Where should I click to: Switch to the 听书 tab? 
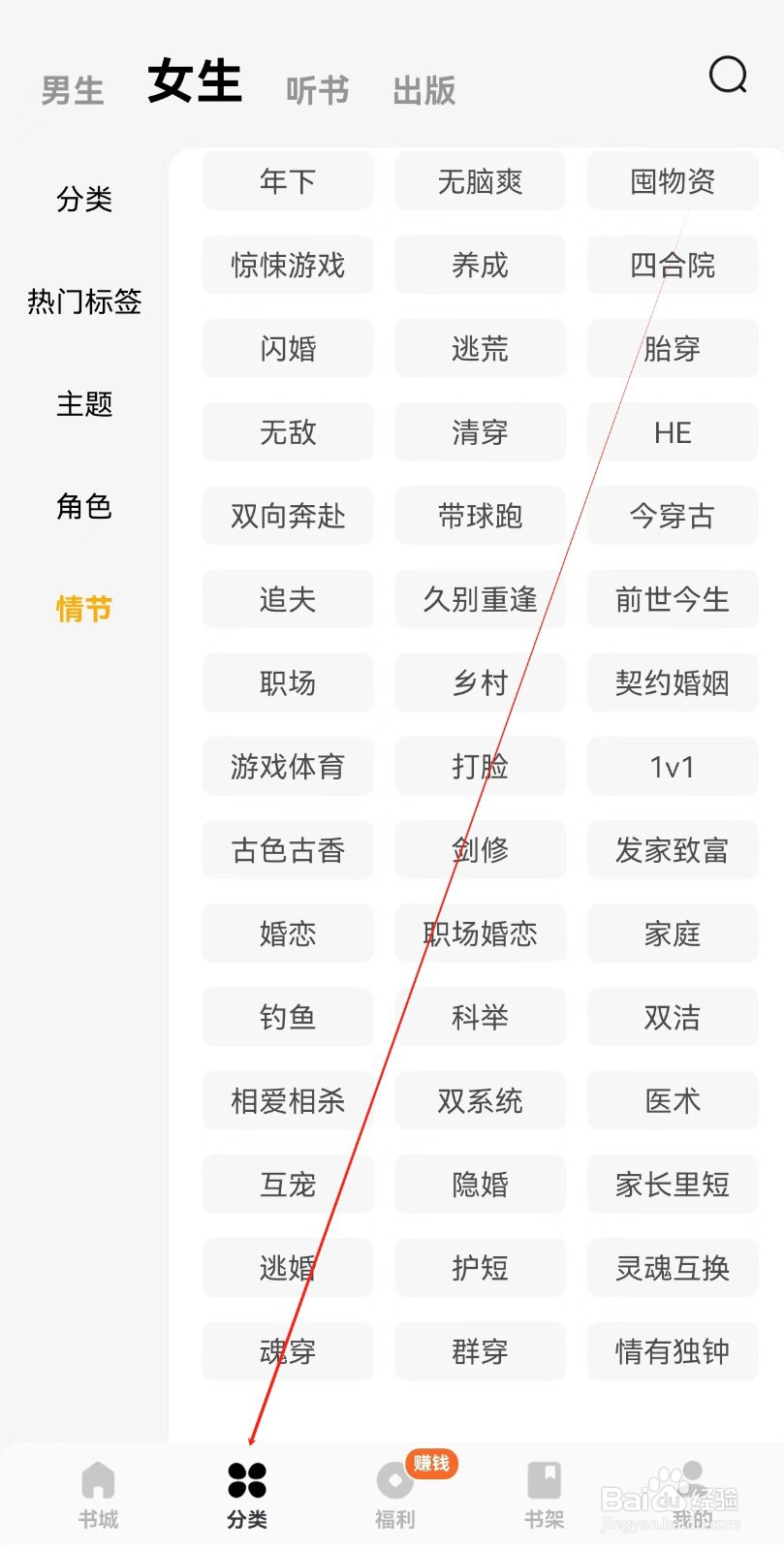pyautogui.click(x=317, y=90)
